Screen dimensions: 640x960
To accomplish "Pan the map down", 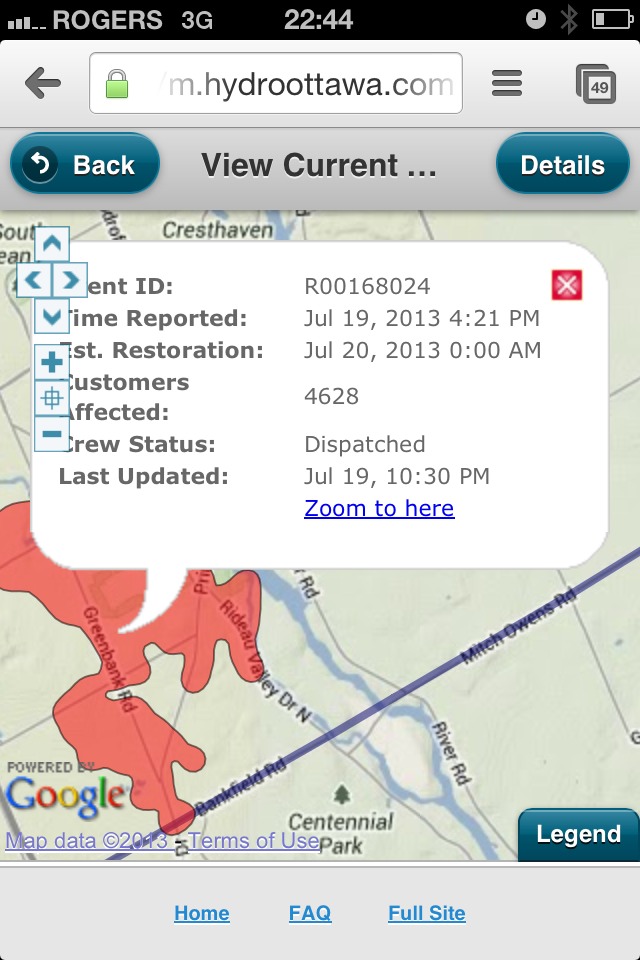I will (52, 317).
